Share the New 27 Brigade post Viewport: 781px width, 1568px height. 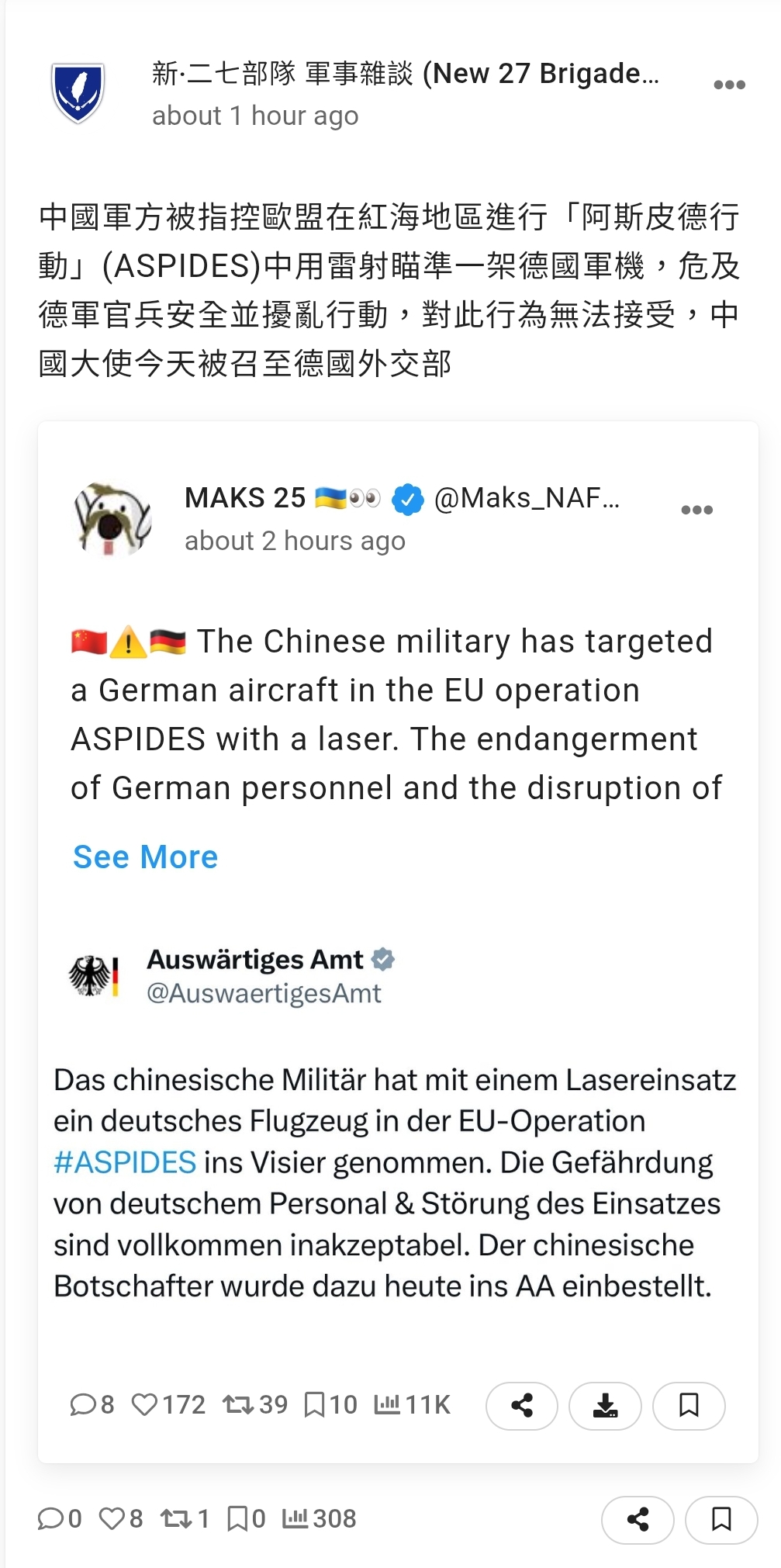pos(638,1519)
